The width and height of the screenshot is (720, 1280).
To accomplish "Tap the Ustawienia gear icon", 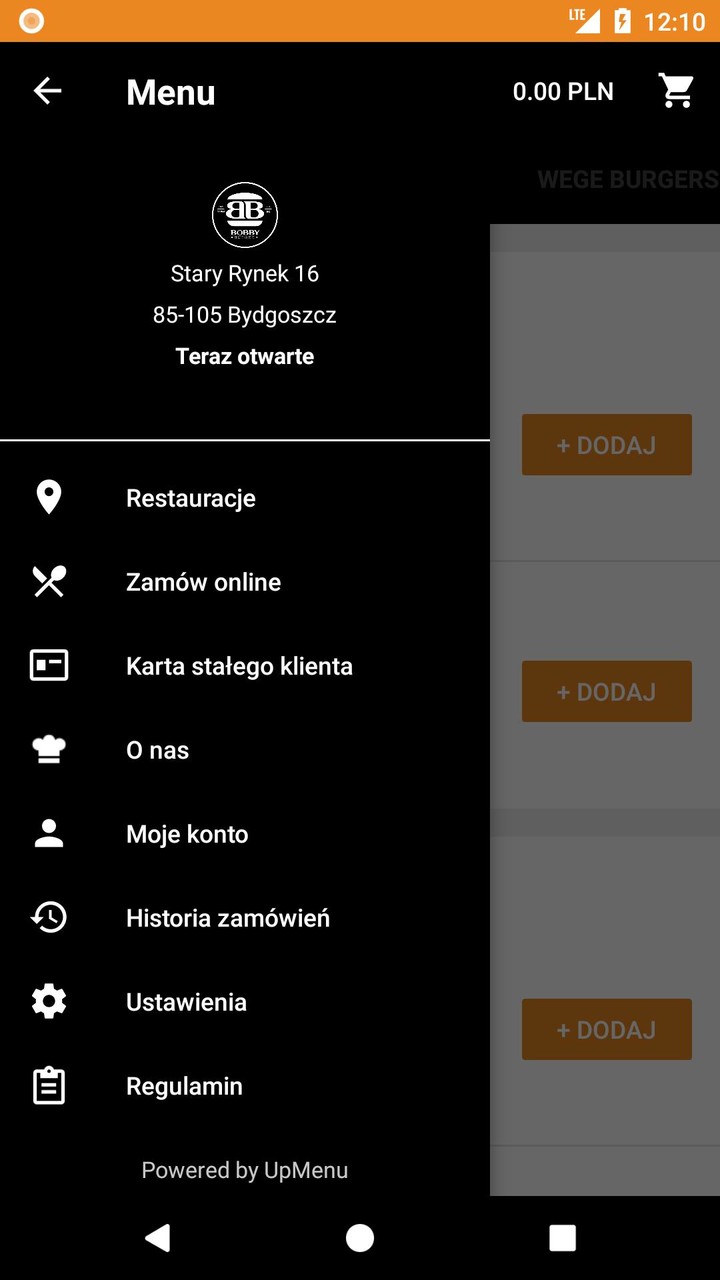I will point(48,1001).
